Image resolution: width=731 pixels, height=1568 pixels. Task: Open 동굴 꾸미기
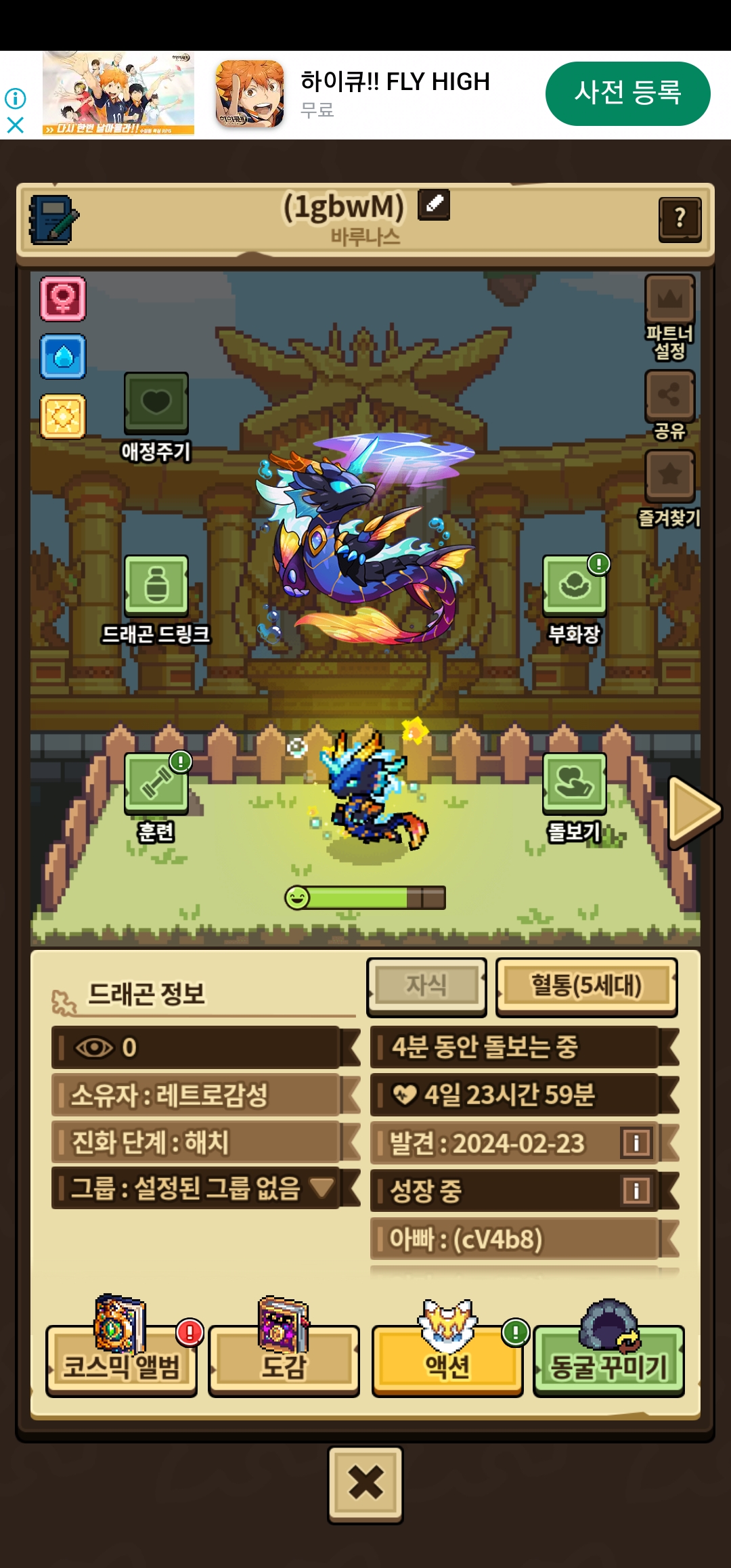[x=608, y=1361]
